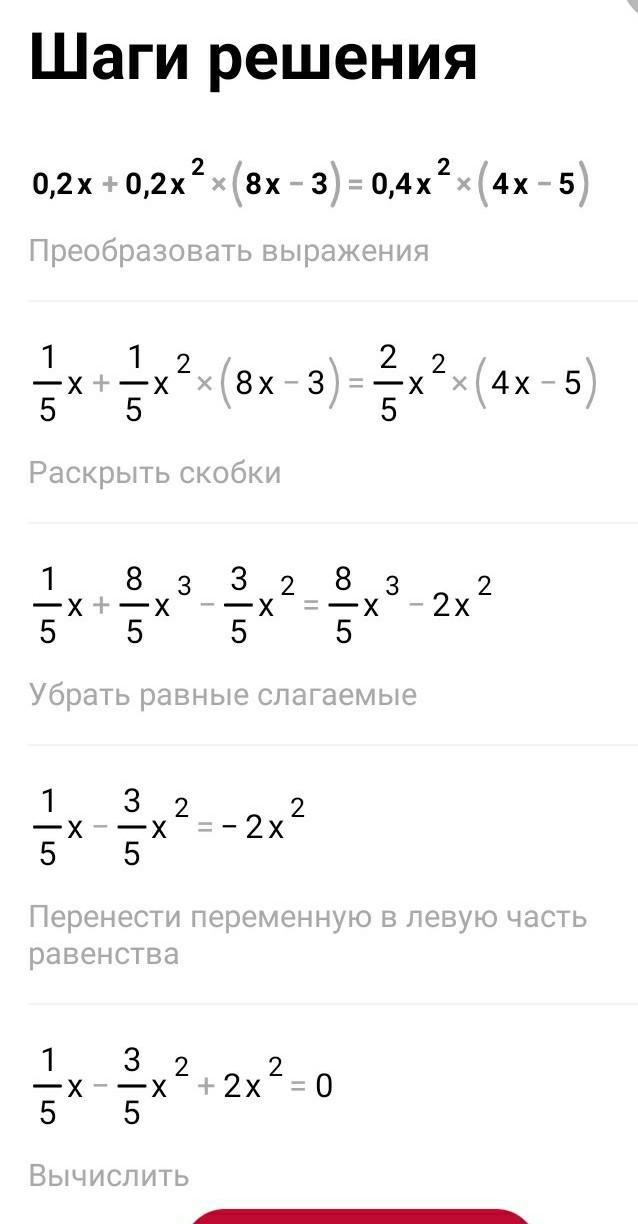The width and height of the screenshot is (638, 1224).
Task: Tap the red button at the bottom
Action: (360, 1216)
